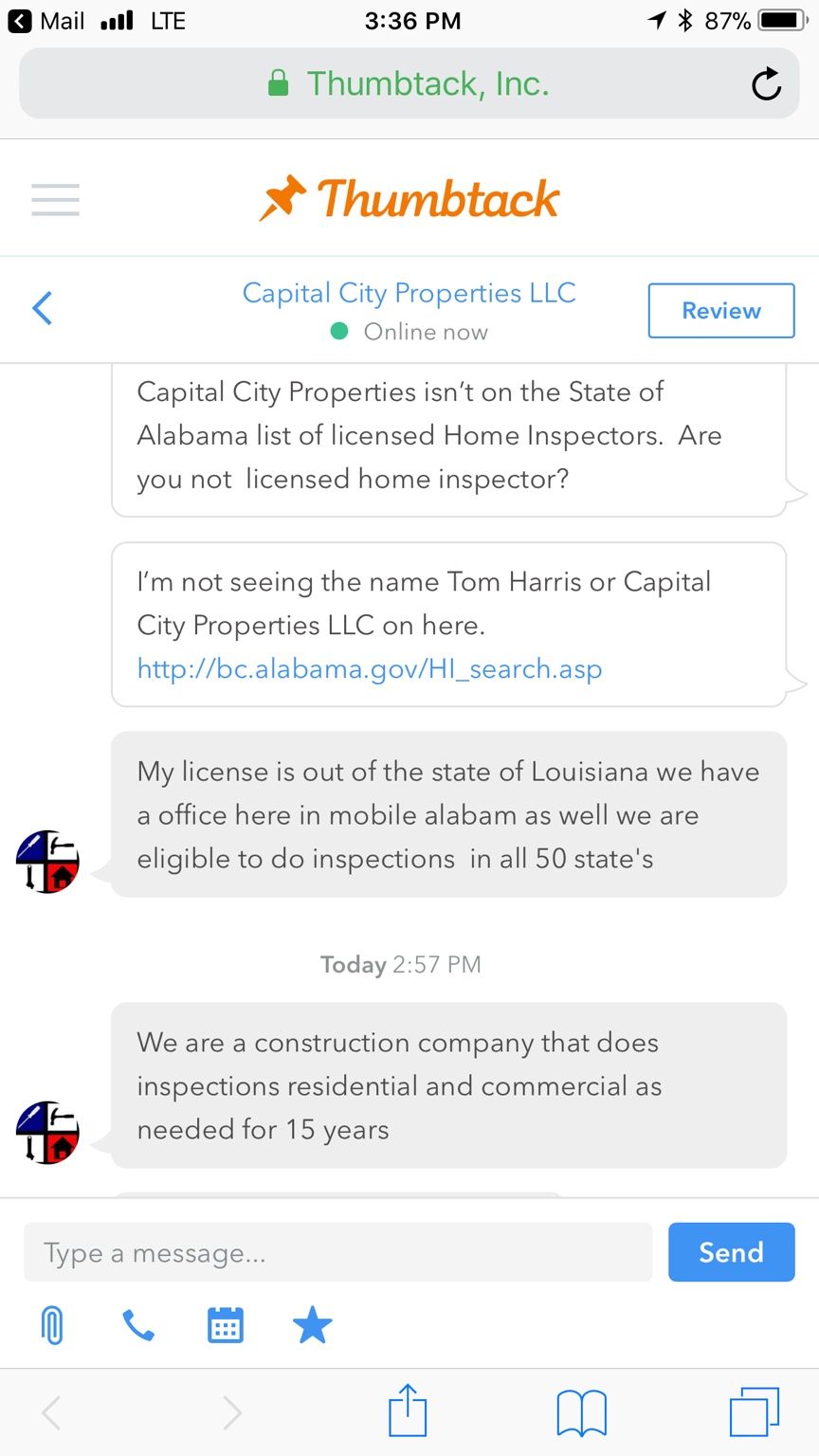Call the pro via phone icon
The image size is (819, 1456).
coord(138,1325)
